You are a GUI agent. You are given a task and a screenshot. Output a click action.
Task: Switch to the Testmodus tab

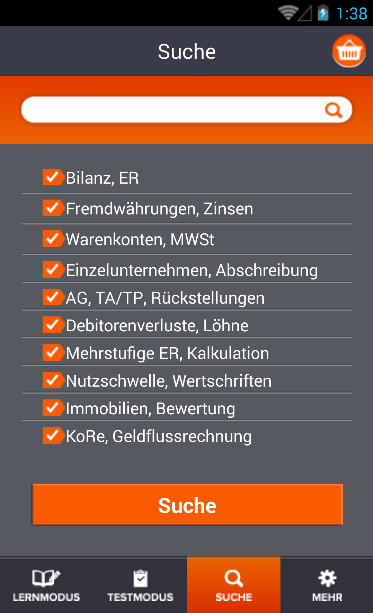coord(140,585)
